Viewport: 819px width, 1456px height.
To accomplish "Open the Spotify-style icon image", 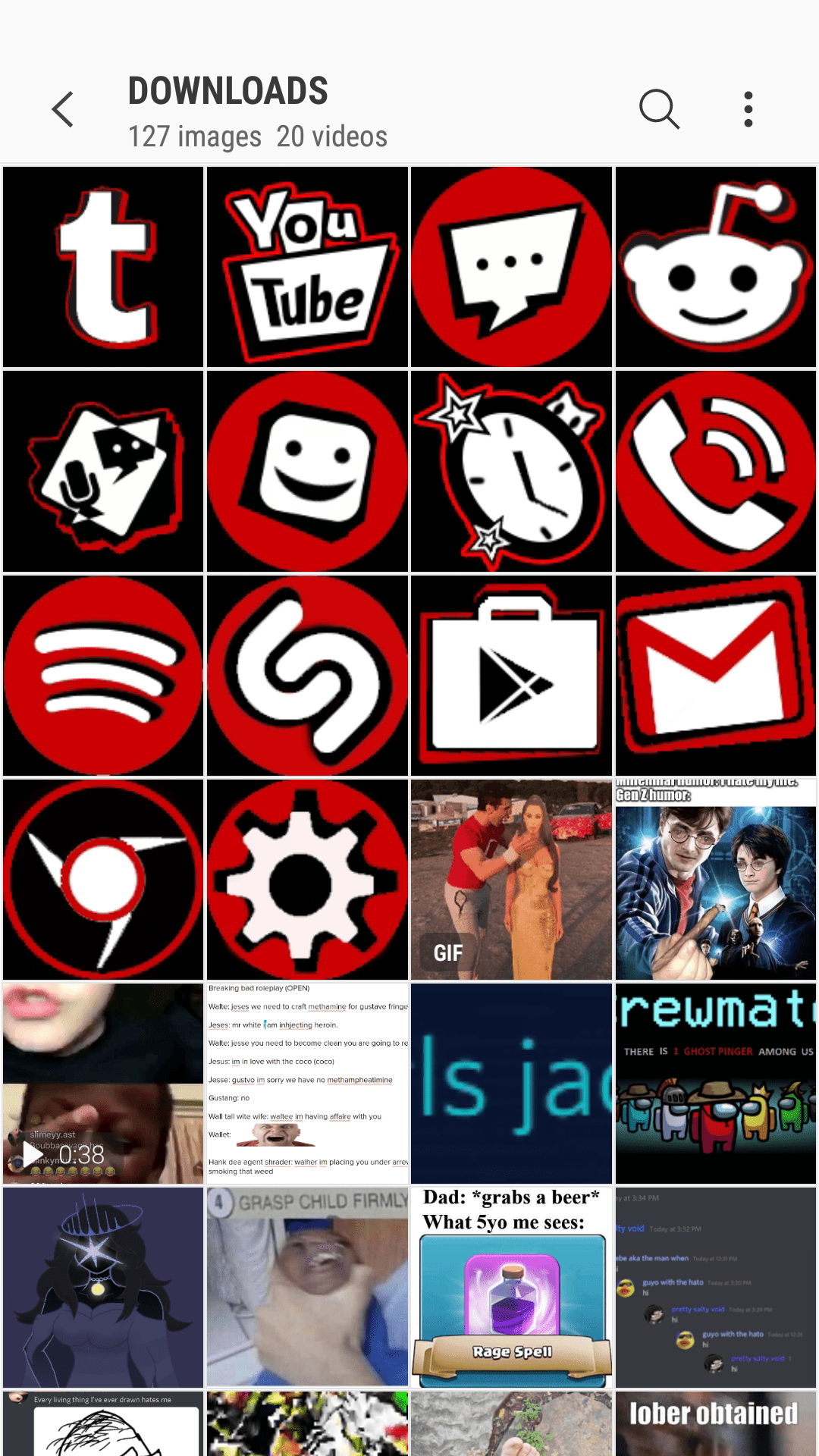I will 103,675.
